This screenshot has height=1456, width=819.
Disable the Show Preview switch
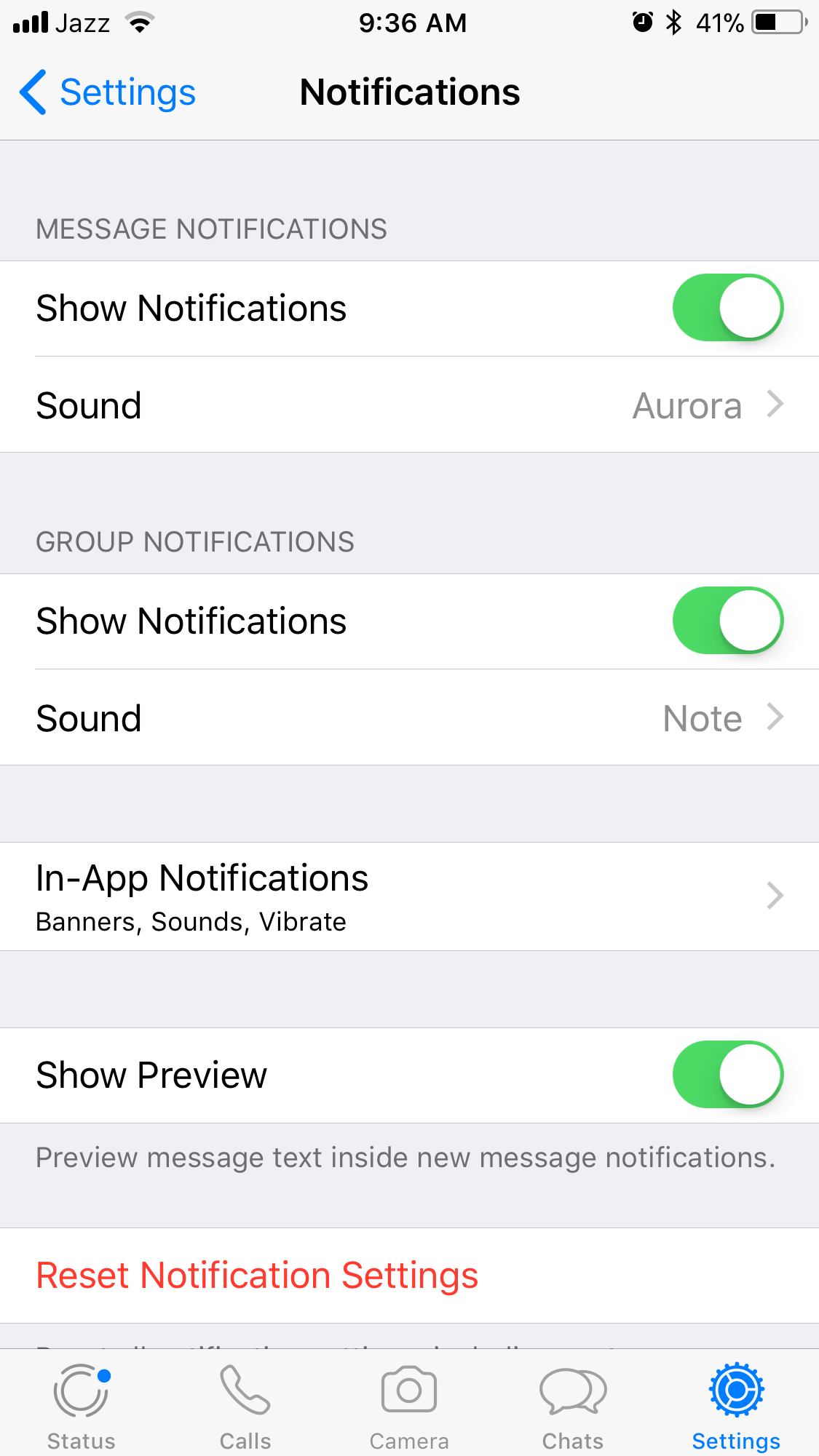coord(727,1075)
